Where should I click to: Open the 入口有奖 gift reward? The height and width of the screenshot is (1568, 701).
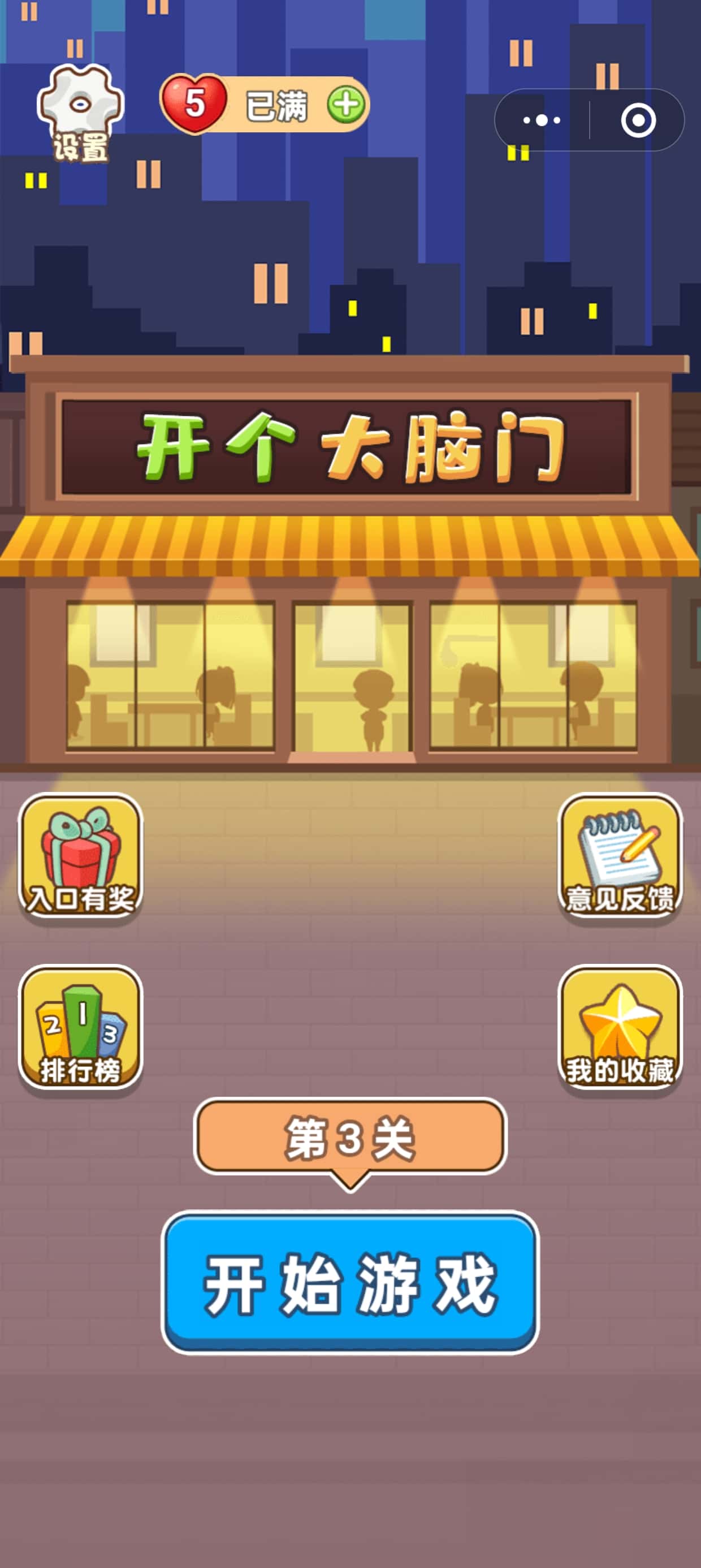pos(80,858)
